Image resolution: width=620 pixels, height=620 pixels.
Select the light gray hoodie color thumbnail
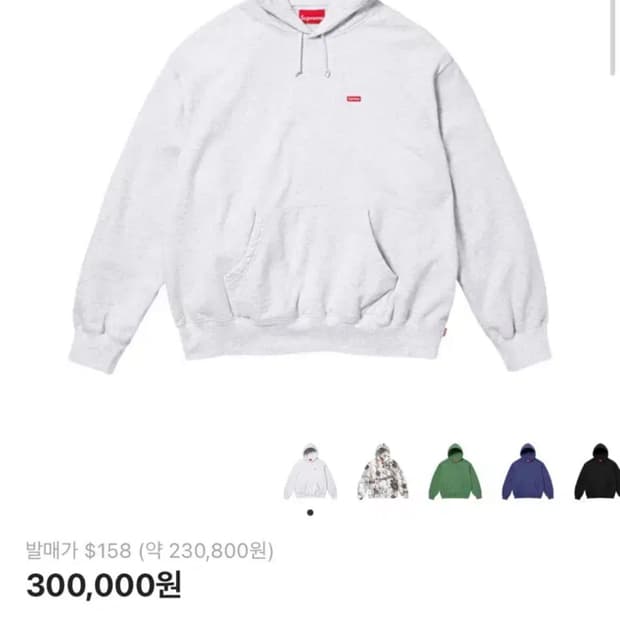(310, 471)
